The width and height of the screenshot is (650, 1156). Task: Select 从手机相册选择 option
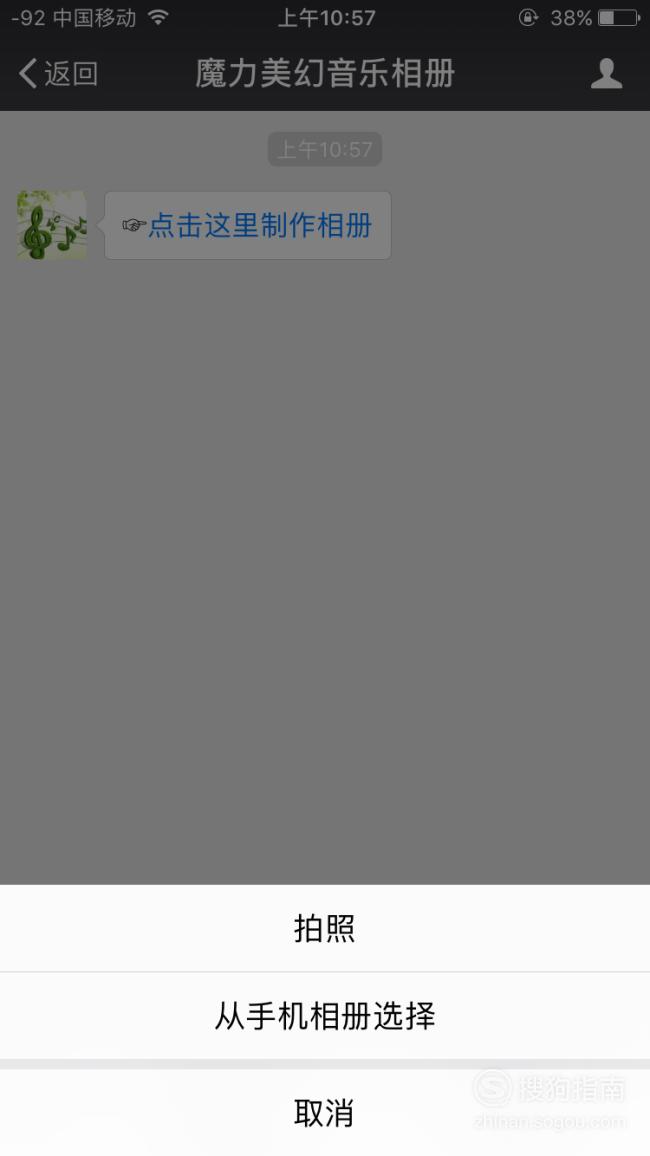point(325,1016)
